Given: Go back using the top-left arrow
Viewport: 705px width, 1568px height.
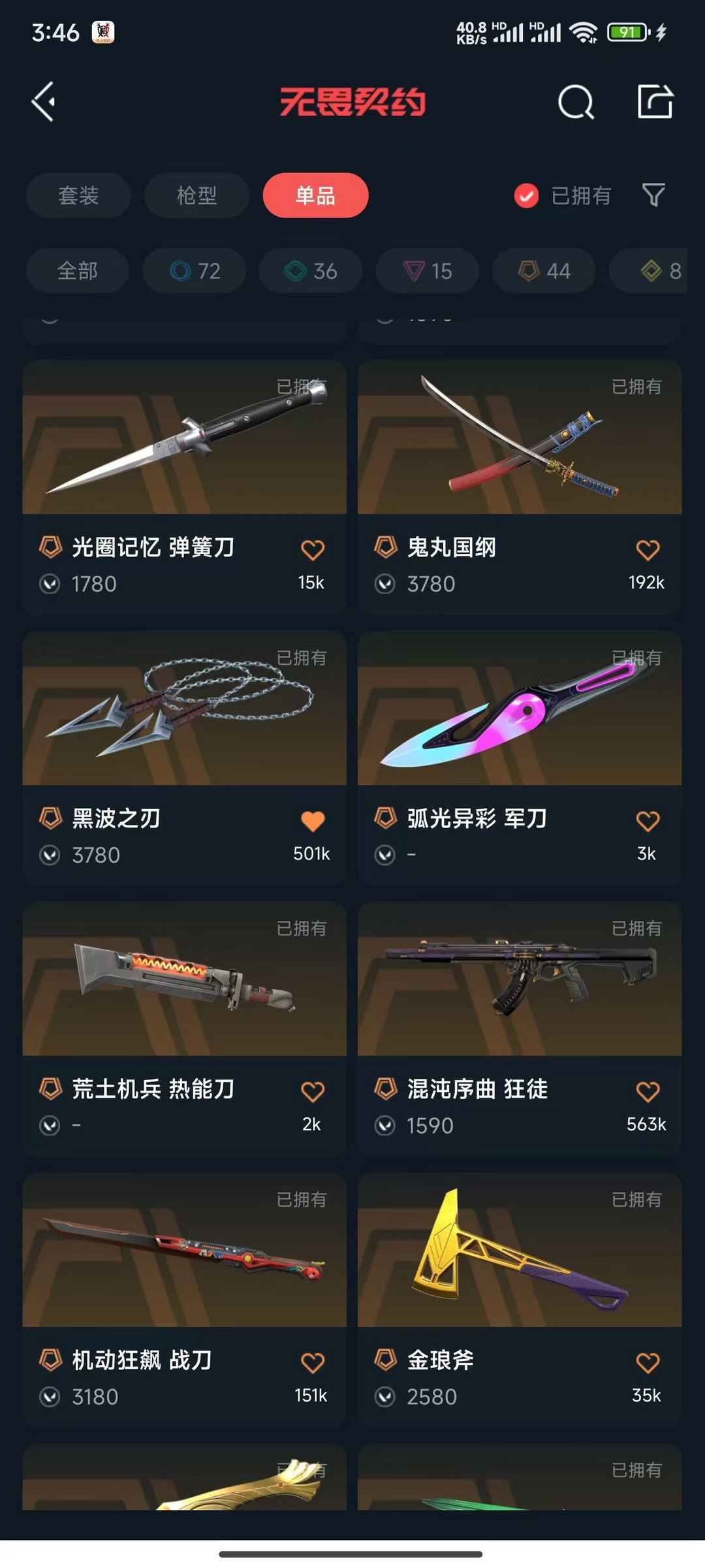Looking at the screenshot, I should (x=44, y=102).
